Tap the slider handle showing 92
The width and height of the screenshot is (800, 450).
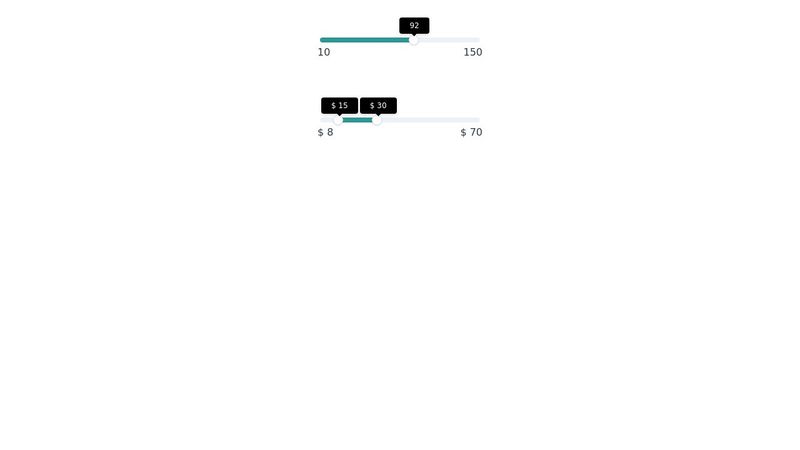(414, 40)
